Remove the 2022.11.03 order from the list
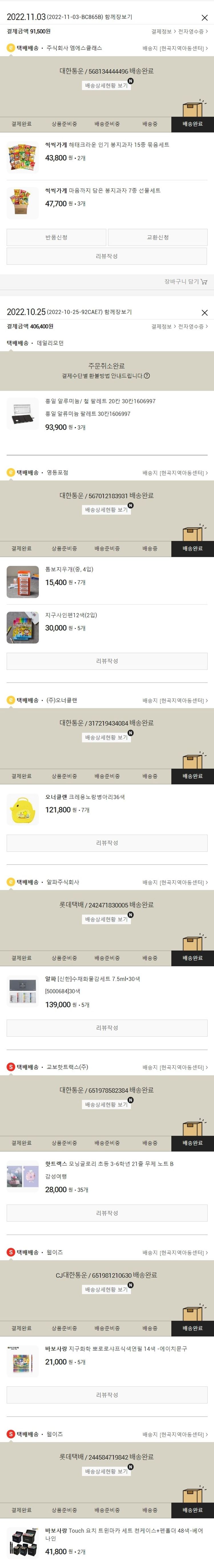Viewport: 214px width, 1568px height. point(204,18)
